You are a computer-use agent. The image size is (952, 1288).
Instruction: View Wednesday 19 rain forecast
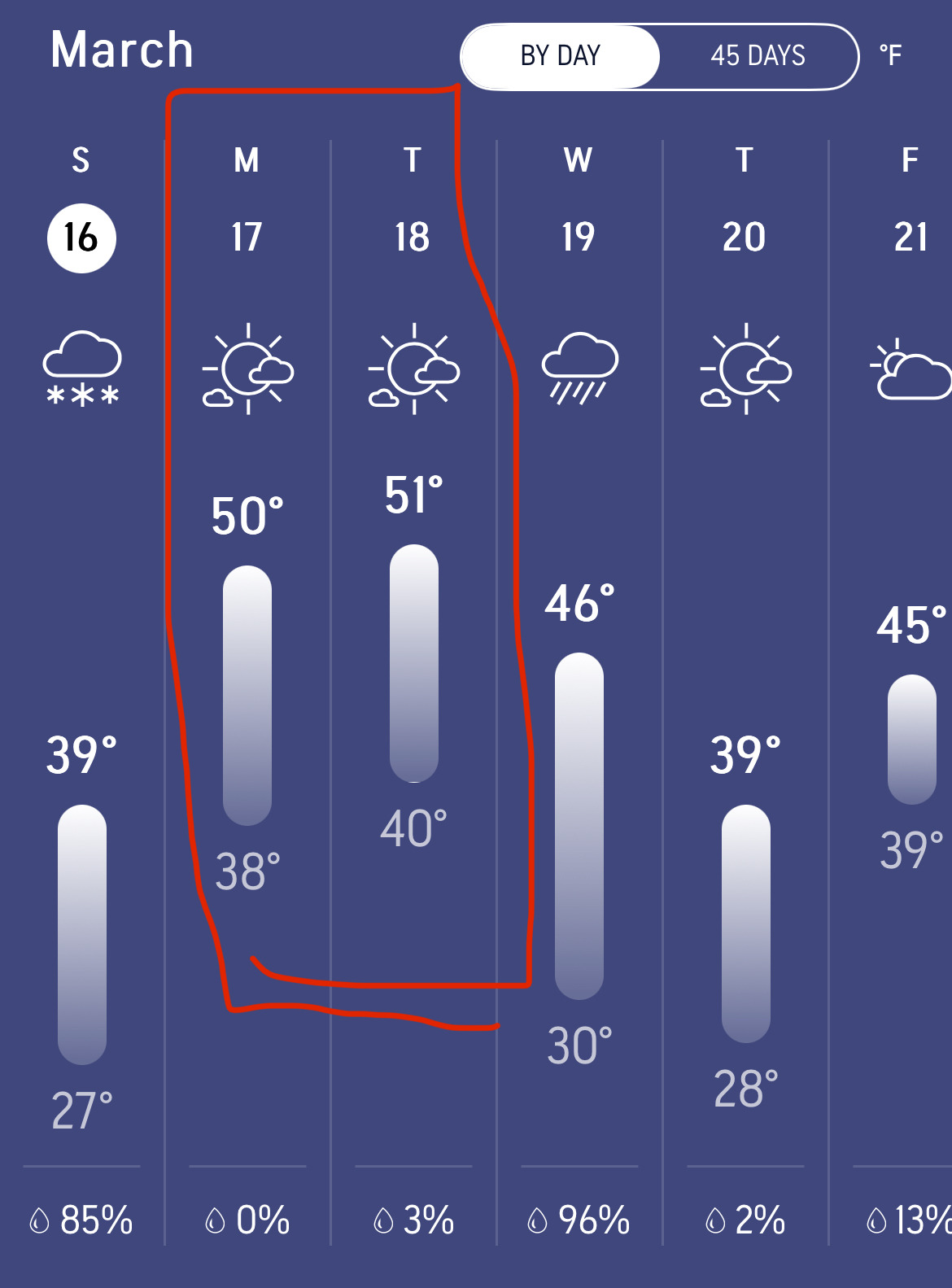click(x=579, y=238)
